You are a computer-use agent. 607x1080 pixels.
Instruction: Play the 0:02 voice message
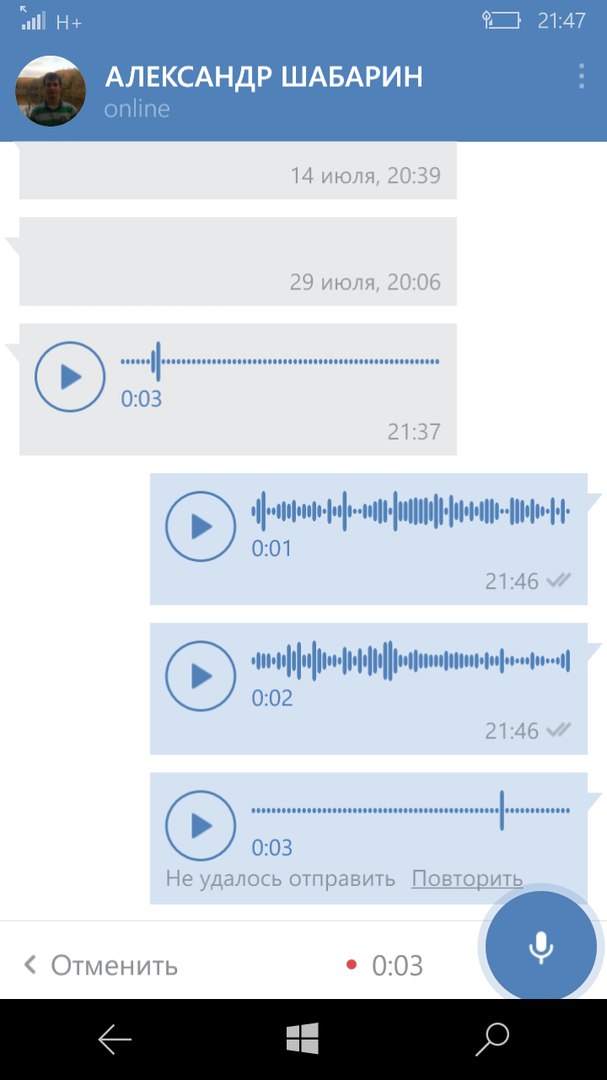coord(200,676)
